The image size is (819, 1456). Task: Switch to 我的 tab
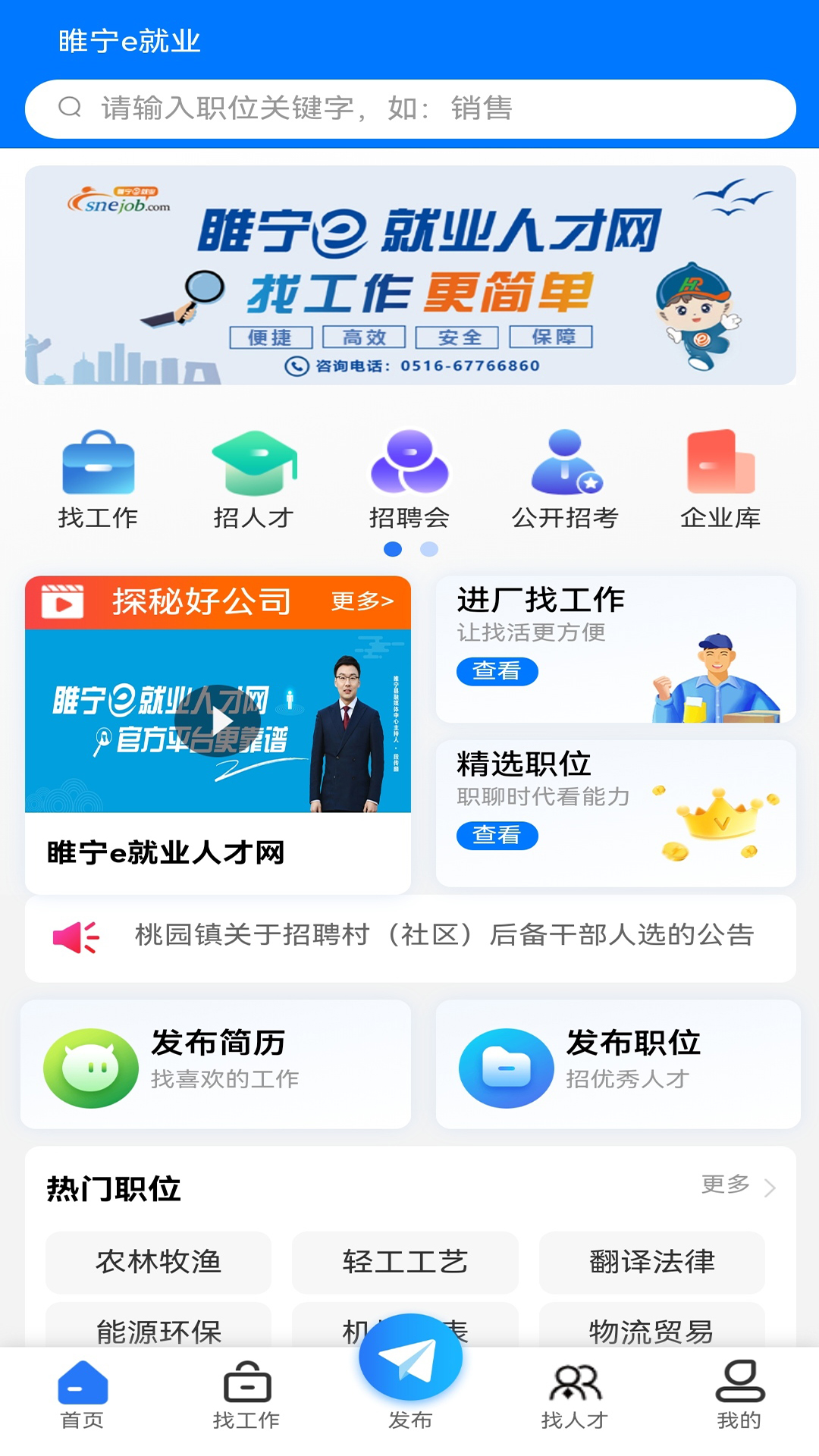pos(739,1397)
